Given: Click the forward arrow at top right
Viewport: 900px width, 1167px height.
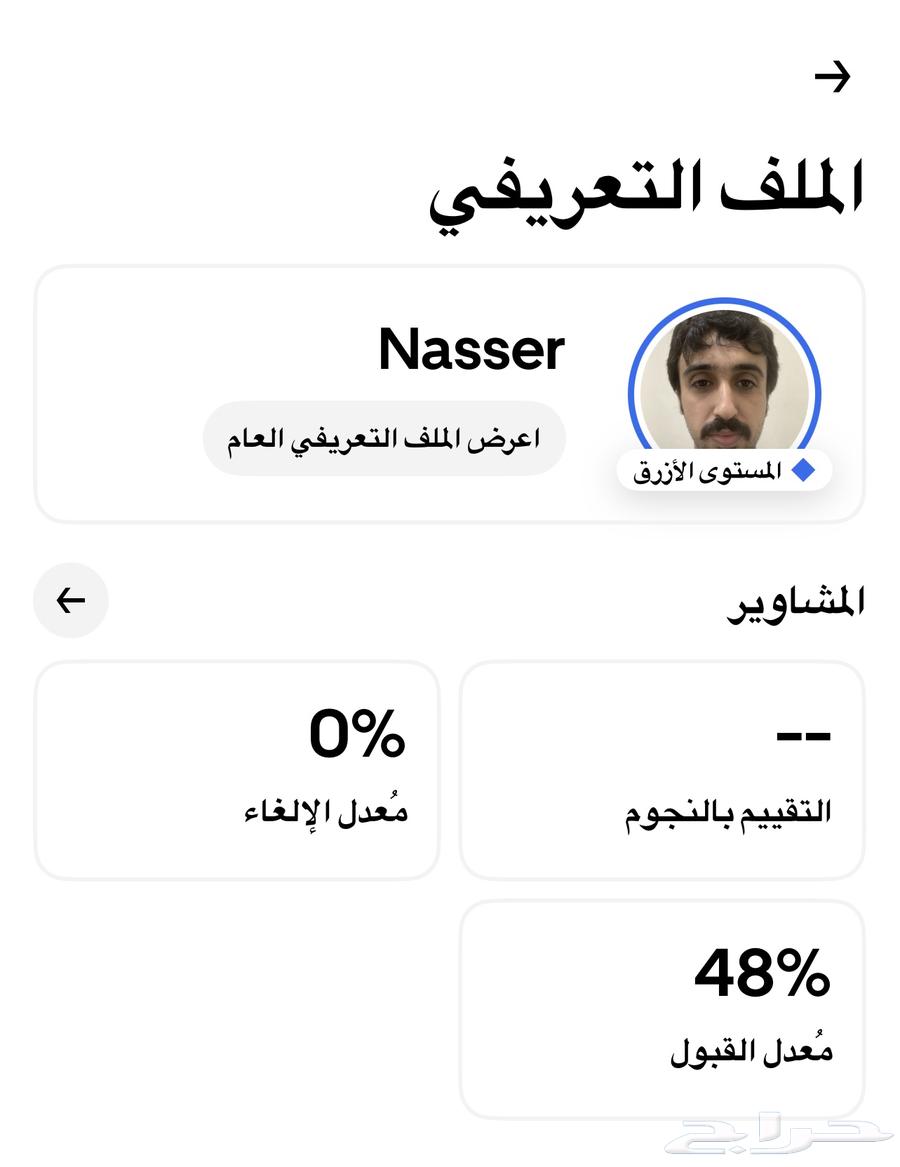Looking at the screenshot, I should point(832,75).
